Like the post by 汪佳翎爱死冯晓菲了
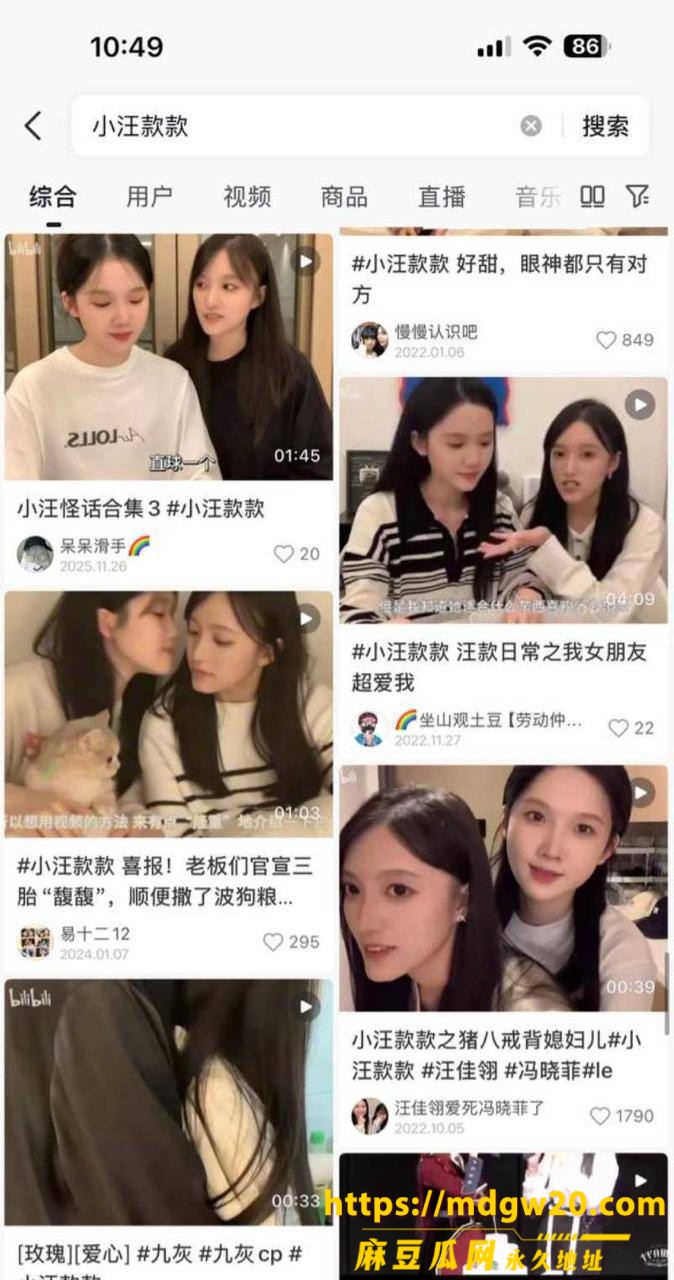This screenshot has width=674, height=1280. tap(621, 1116)
